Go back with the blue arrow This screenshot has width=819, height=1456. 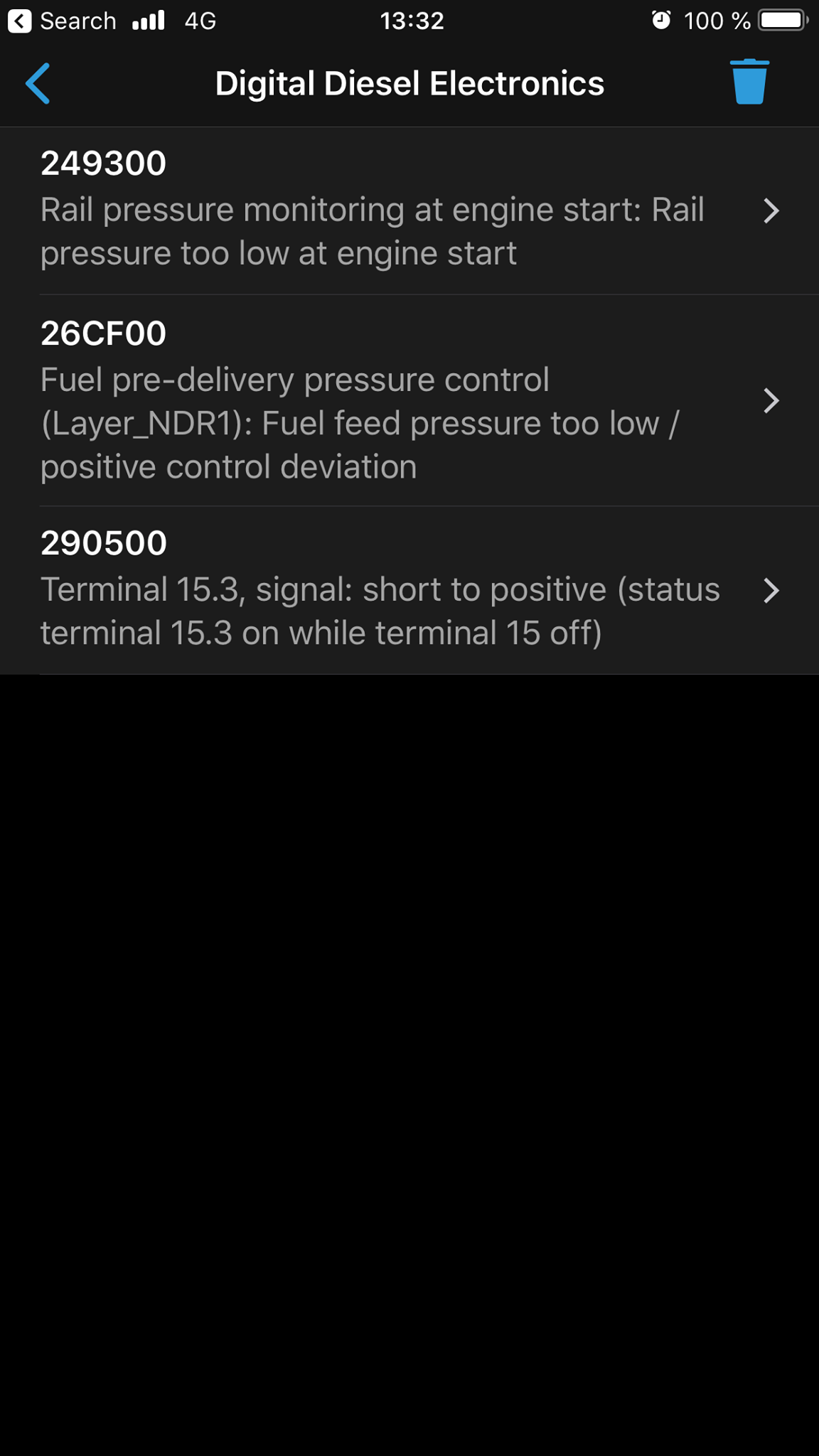point(38,83)
